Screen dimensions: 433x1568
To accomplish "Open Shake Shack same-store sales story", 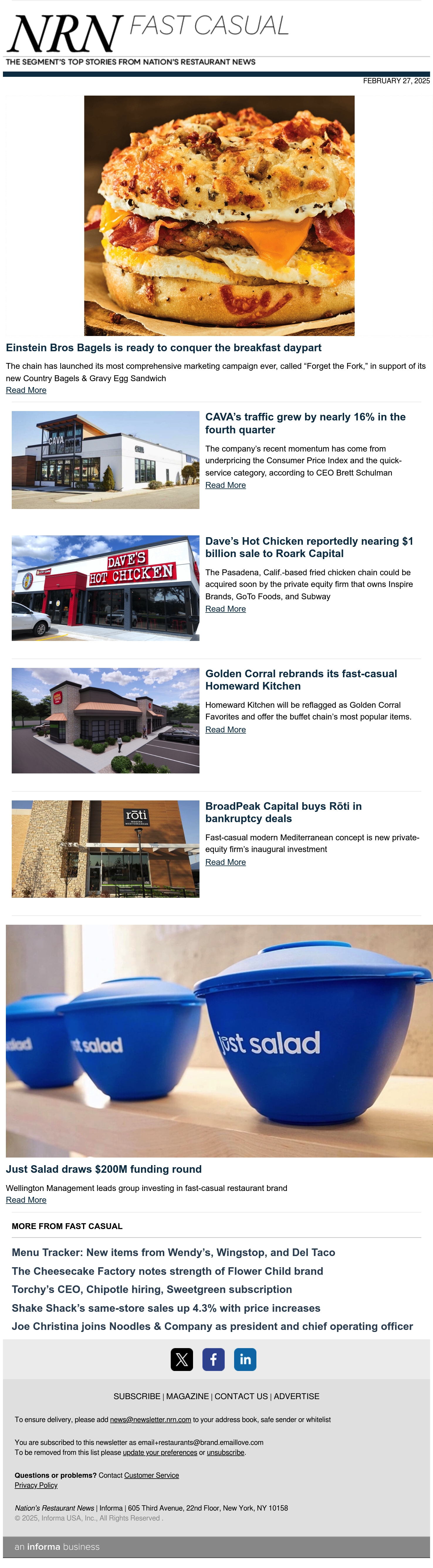I will [166, 1308].
